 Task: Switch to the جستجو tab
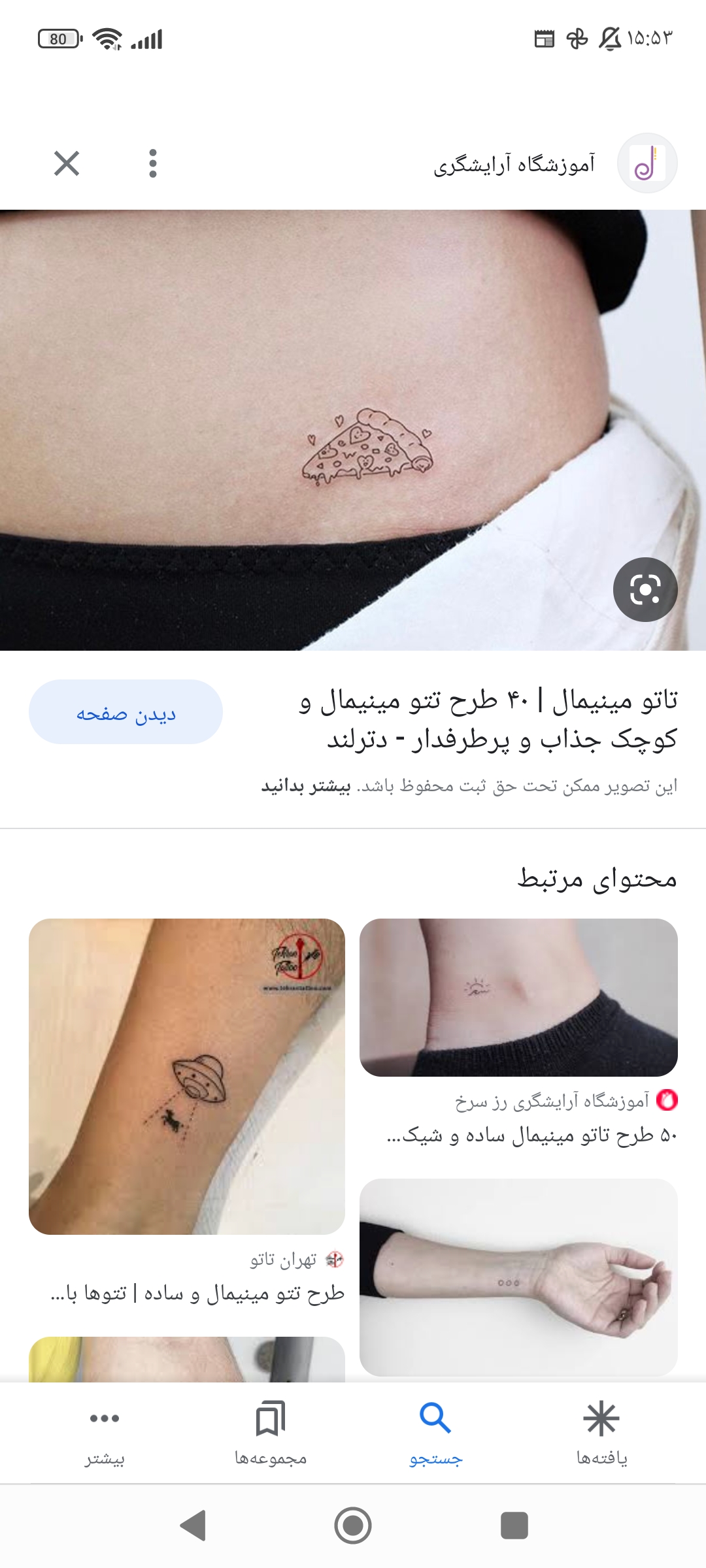click(x=435, y=1431)
